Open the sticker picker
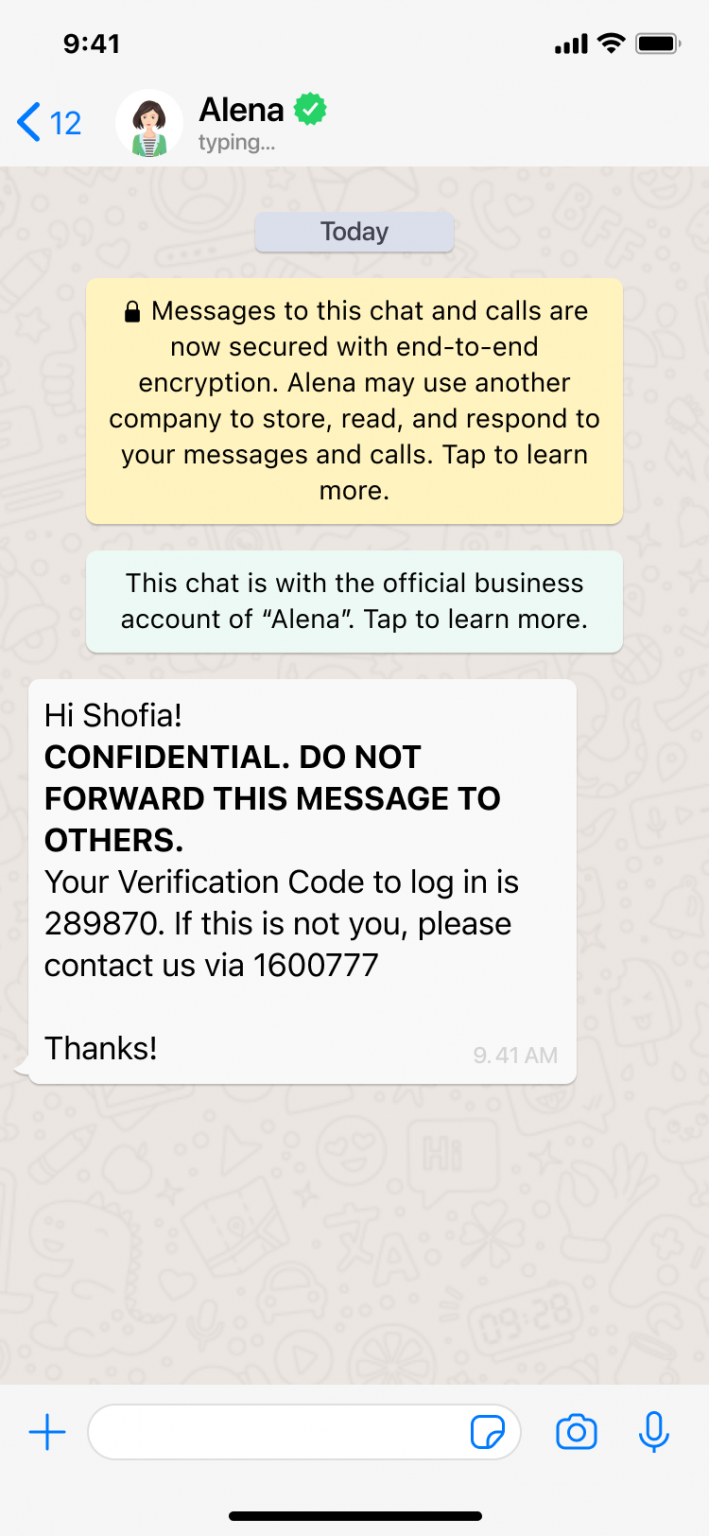 pyautogui.click(x=488, y=1433)
